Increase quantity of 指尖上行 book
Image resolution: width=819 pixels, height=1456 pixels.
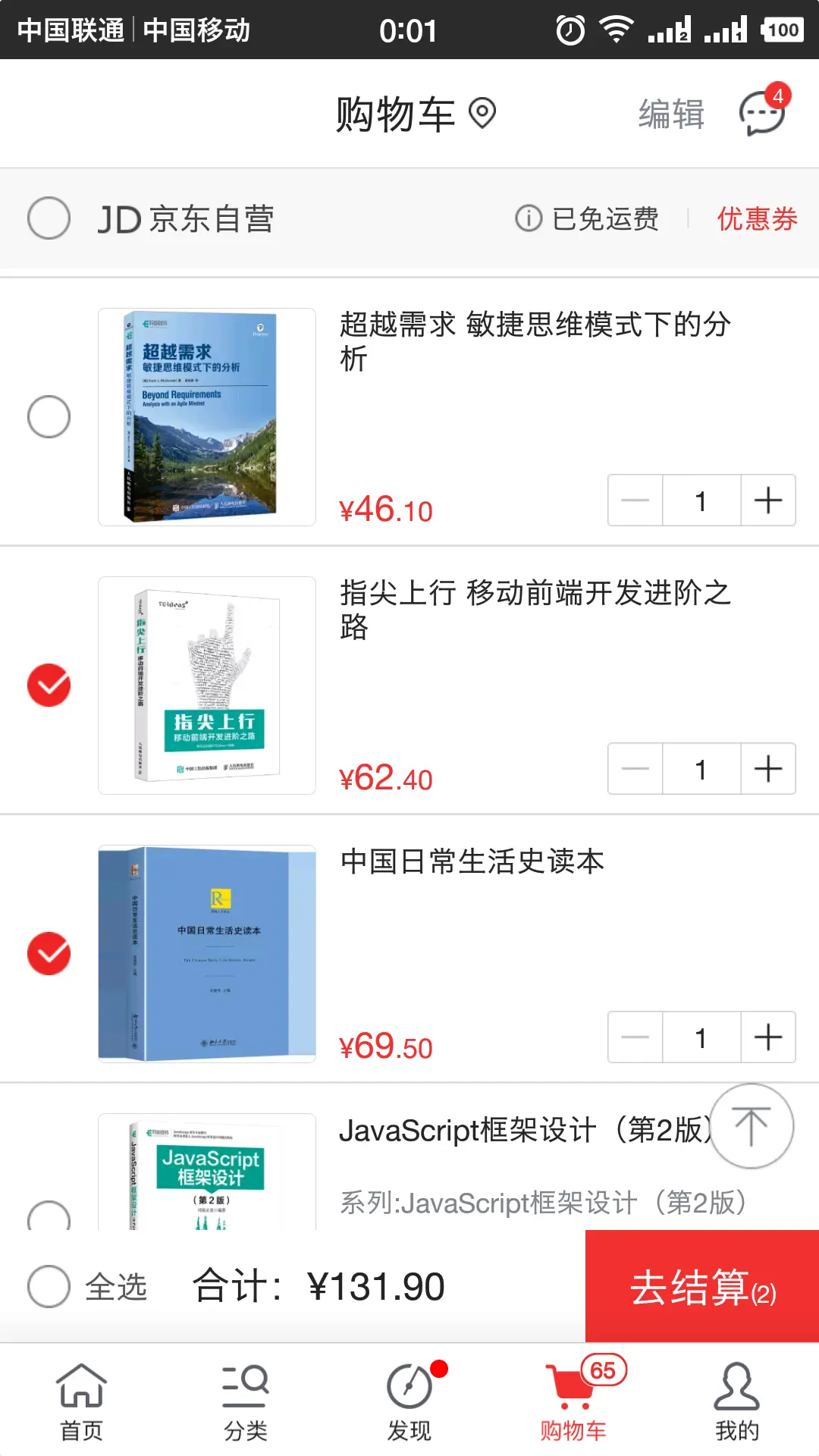coord(768,769)
